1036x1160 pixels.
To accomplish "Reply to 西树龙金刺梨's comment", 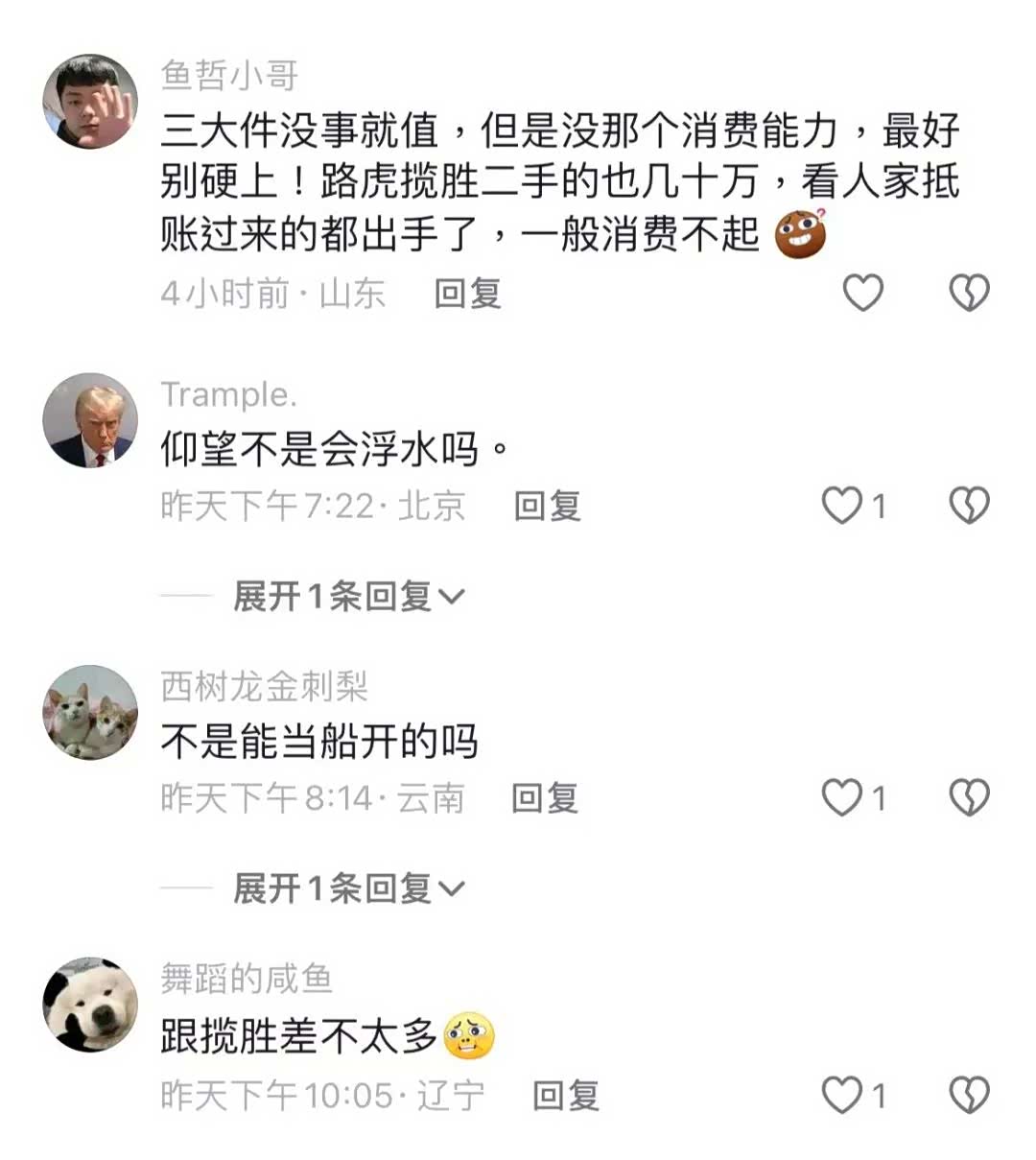I will [x=544, y=798].
